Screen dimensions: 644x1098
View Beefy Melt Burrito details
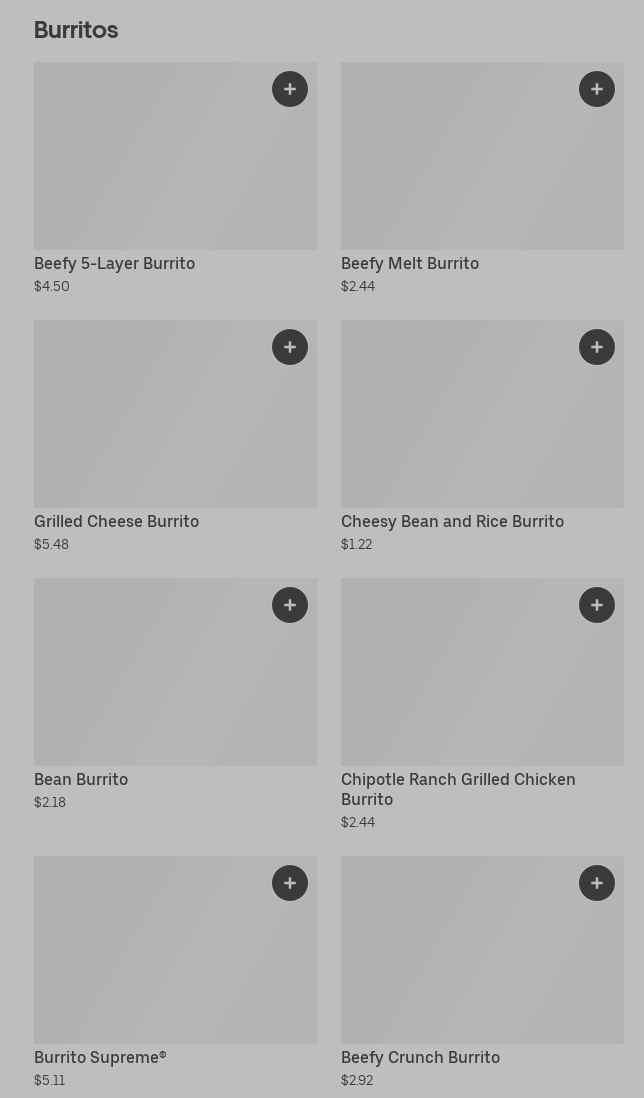pos(460,170)
